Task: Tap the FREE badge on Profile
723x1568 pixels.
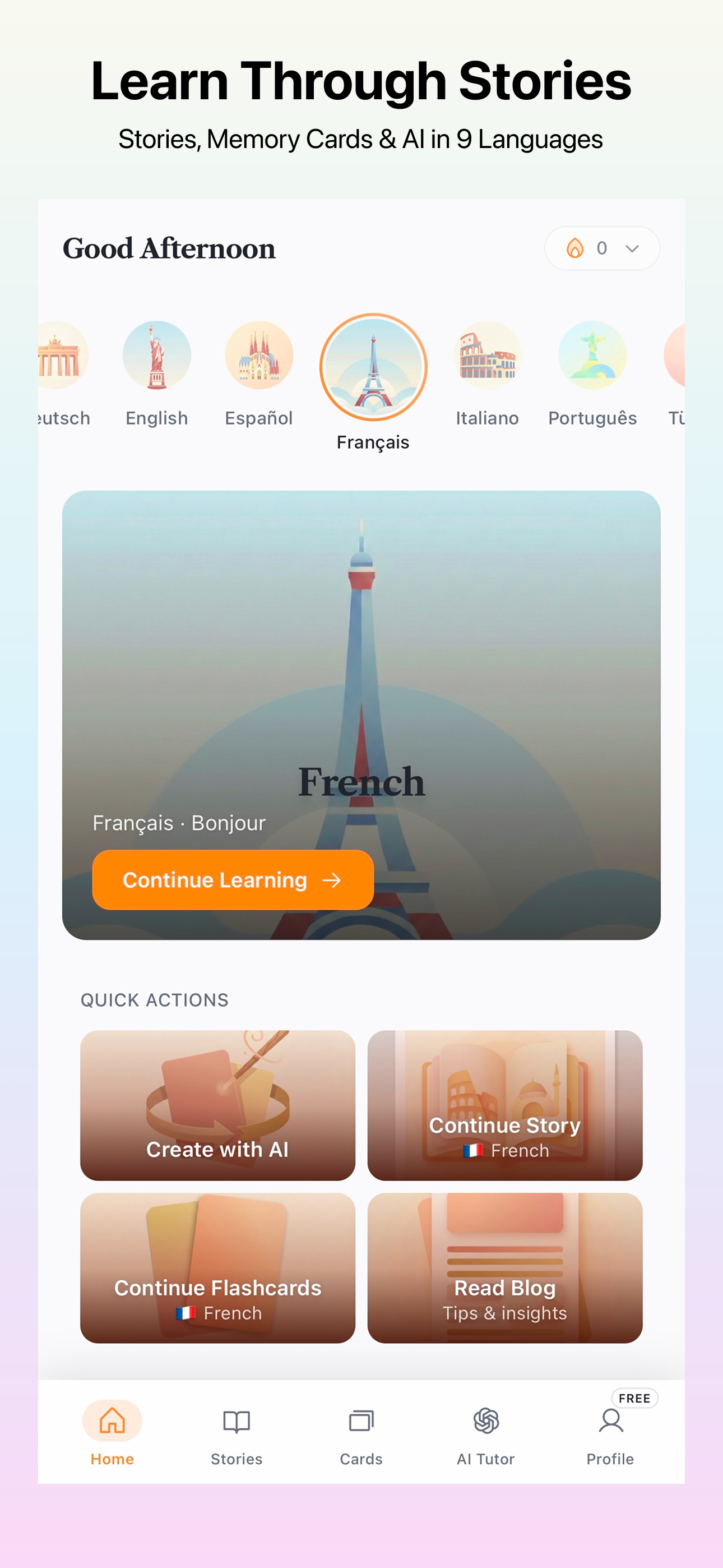Action: point(634,1398)
